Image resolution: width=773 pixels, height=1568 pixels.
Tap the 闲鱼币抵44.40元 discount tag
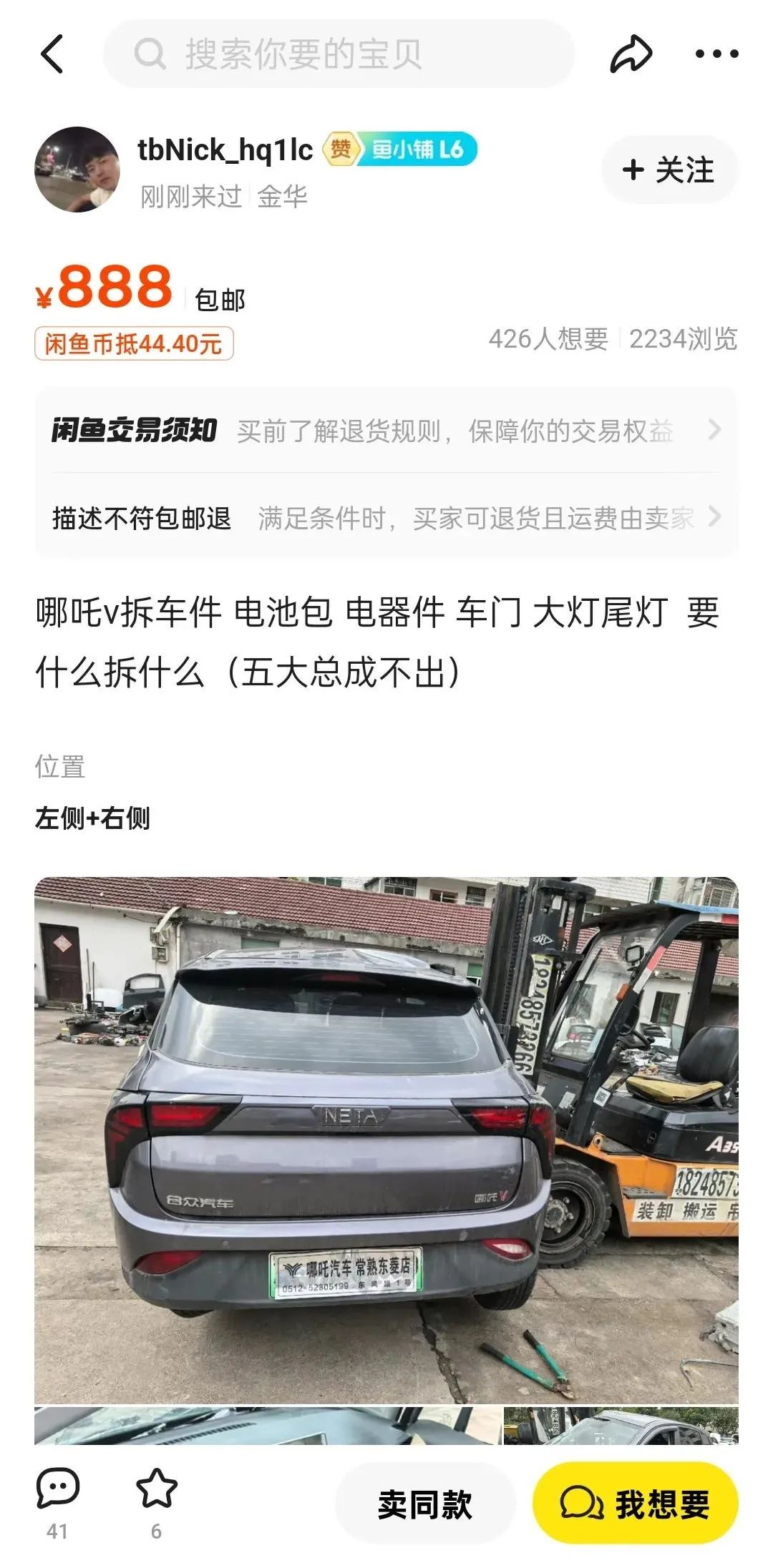pyautogui.click(x=134, y=344)
